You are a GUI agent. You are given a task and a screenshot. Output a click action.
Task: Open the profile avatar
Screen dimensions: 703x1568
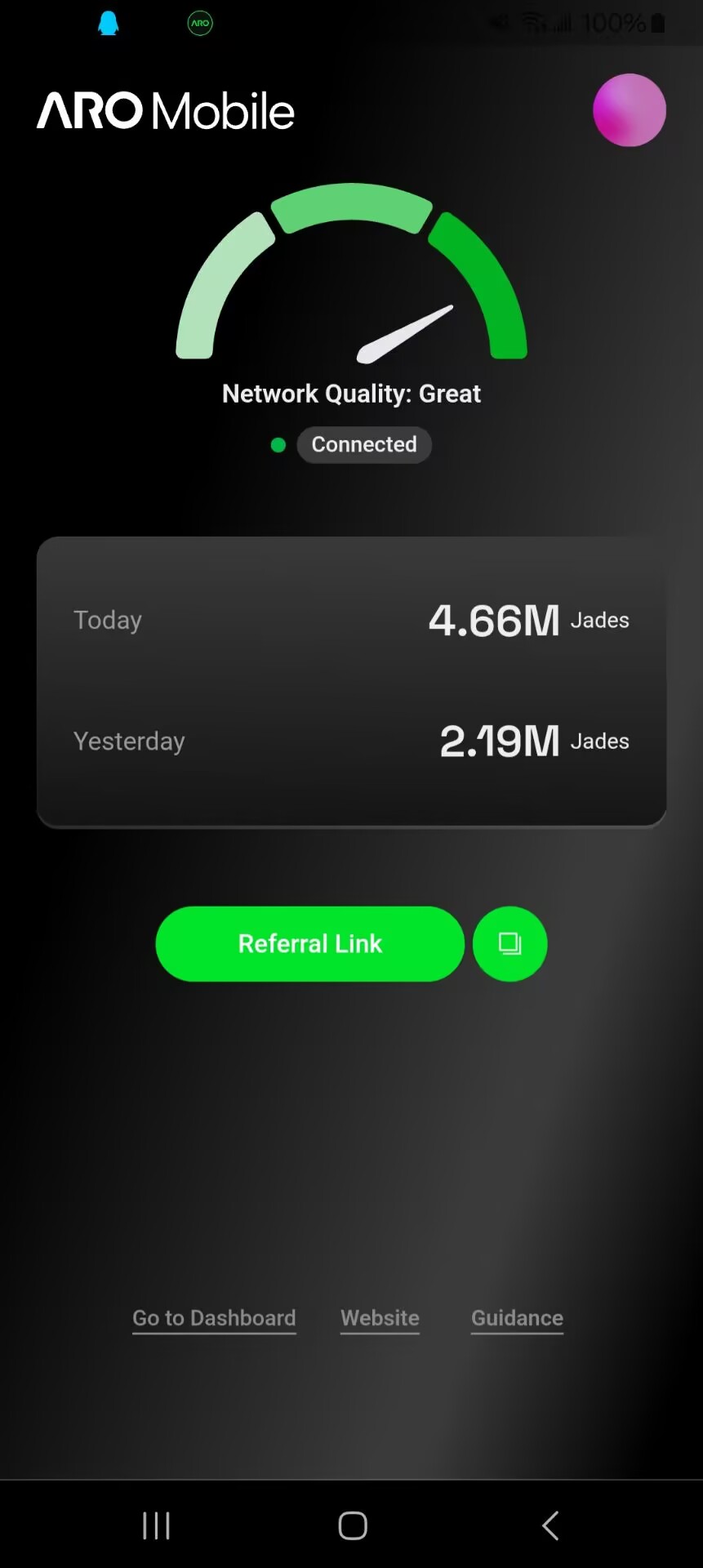click(629, 110)
